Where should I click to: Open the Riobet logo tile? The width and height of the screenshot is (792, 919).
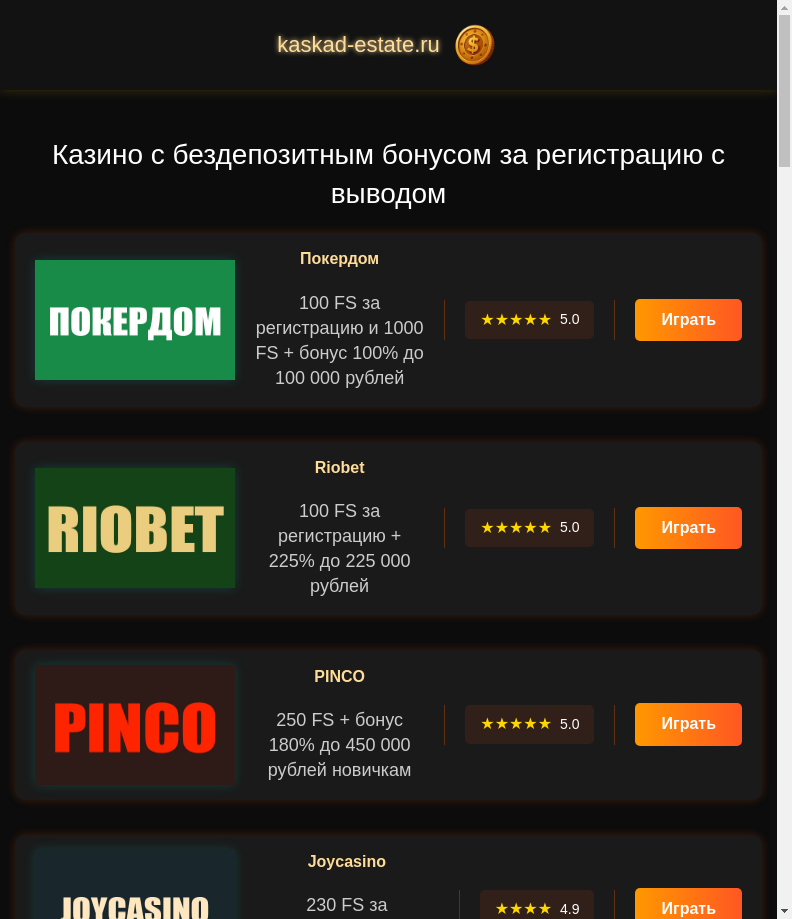(135, 528)
